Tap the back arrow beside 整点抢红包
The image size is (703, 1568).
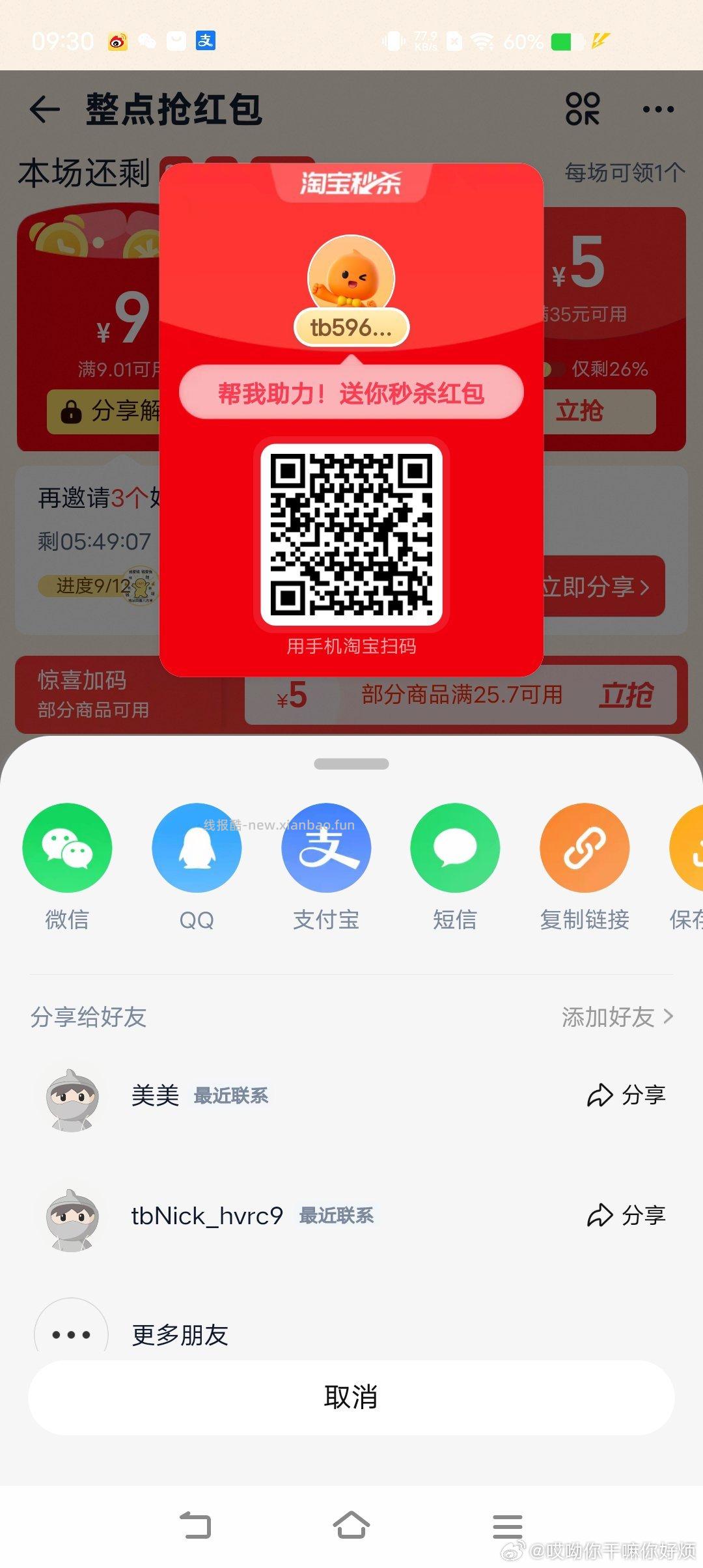click(44, 109)
